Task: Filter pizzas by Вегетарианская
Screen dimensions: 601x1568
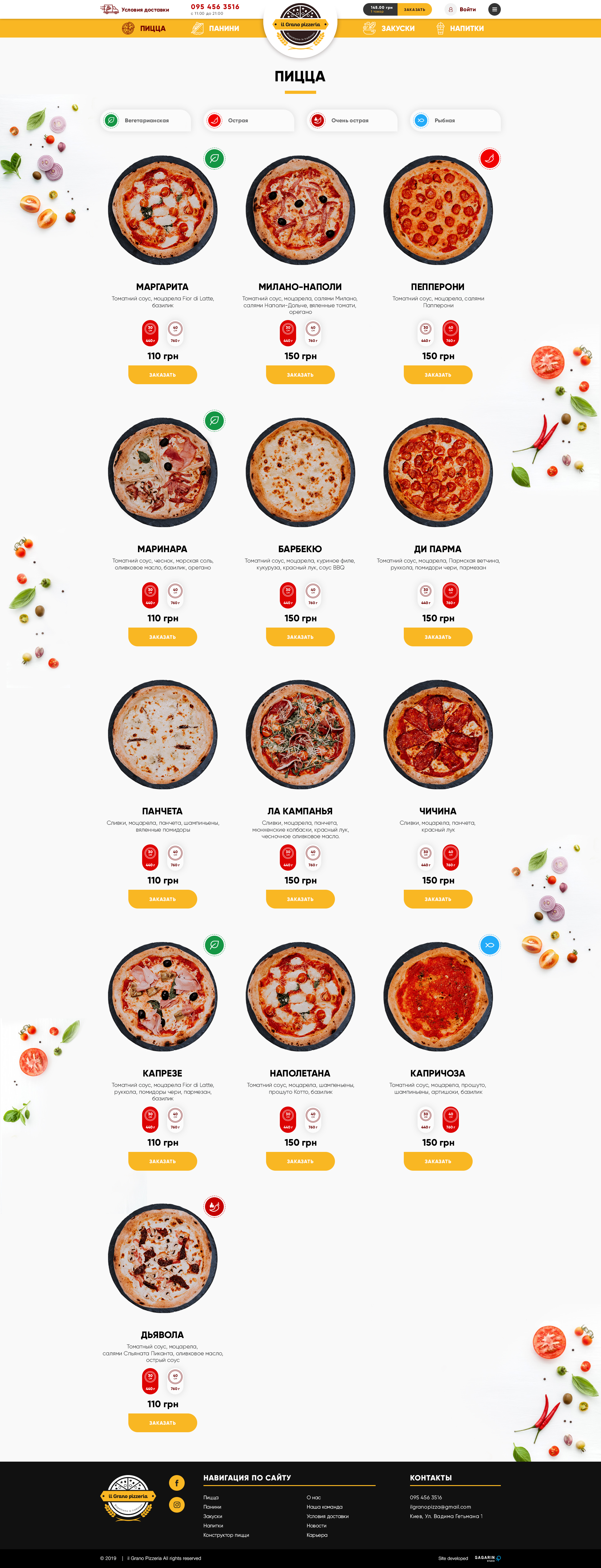Action: [x=146, y=120]
